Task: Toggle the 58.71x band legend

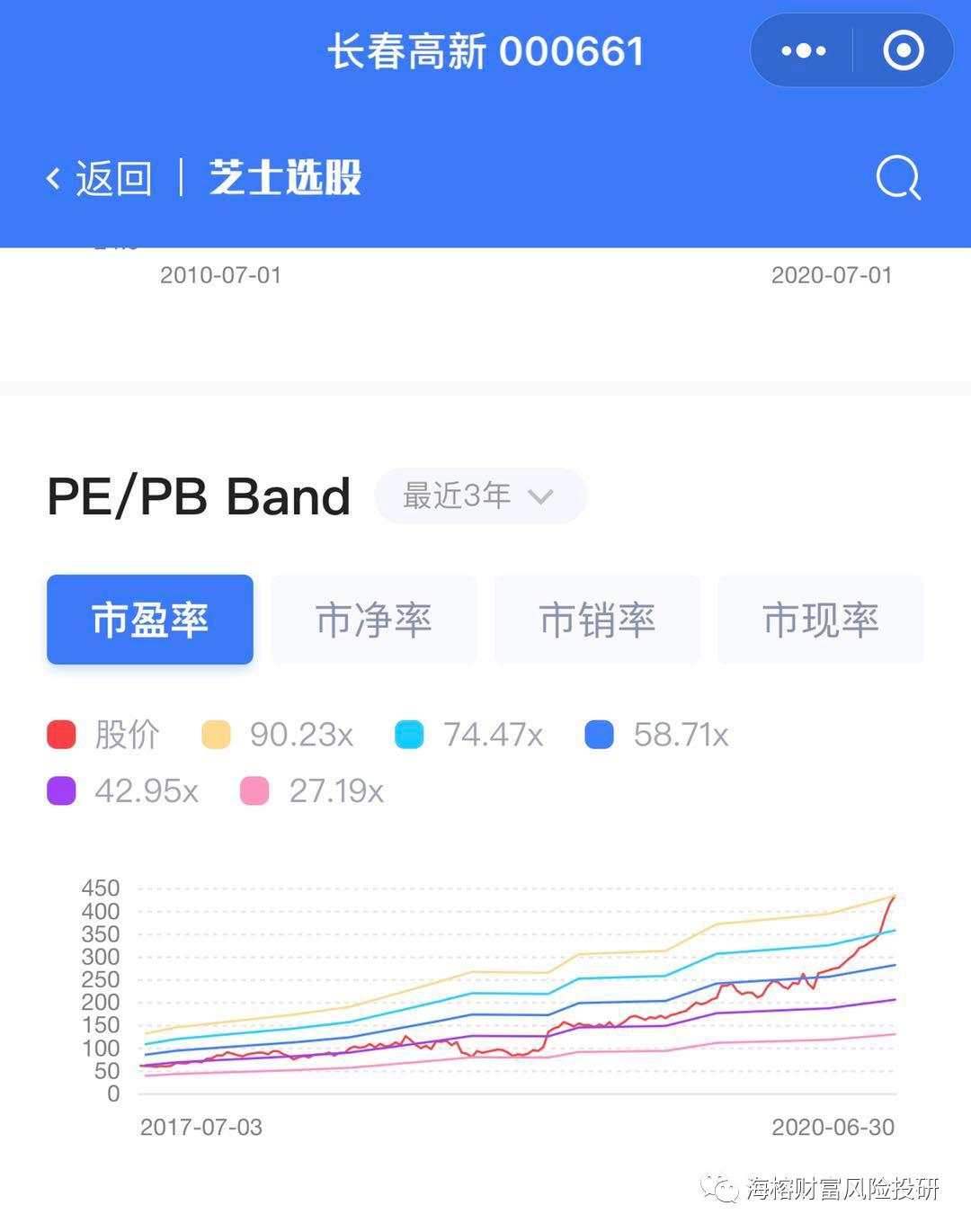Action: click(x=657, y=735)
